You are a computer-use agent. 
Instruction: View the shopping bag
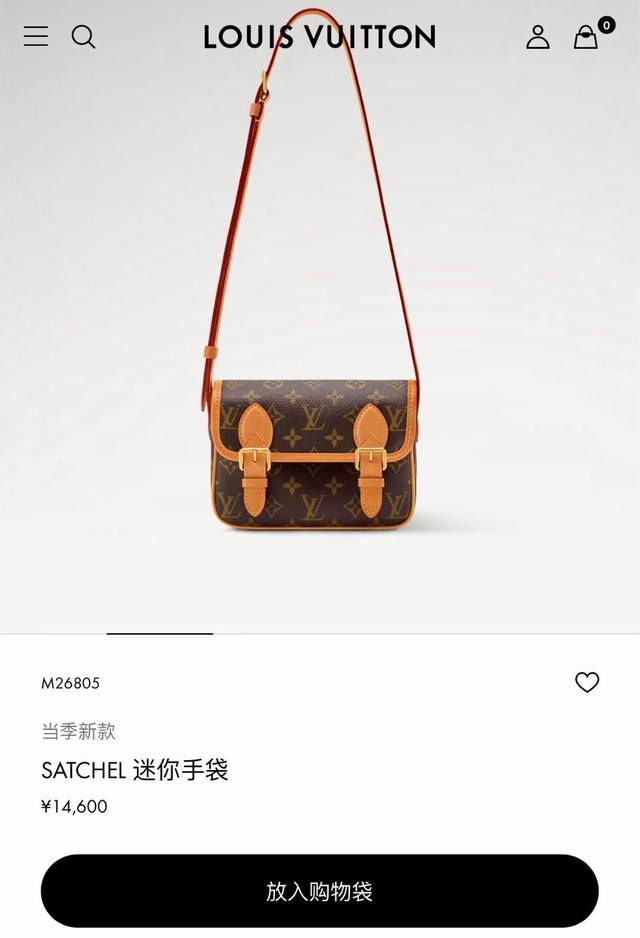click(586, 37)
